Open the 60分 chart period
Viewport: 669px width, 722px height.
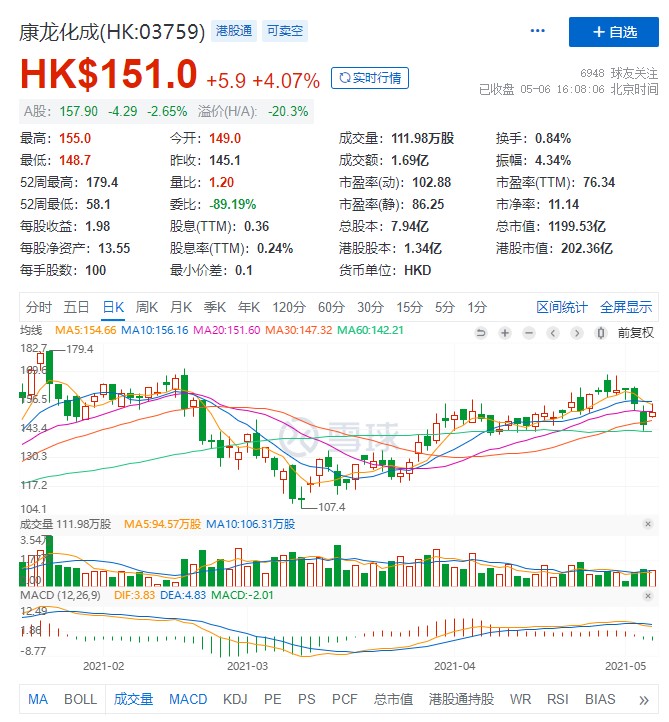click(330, 307)
